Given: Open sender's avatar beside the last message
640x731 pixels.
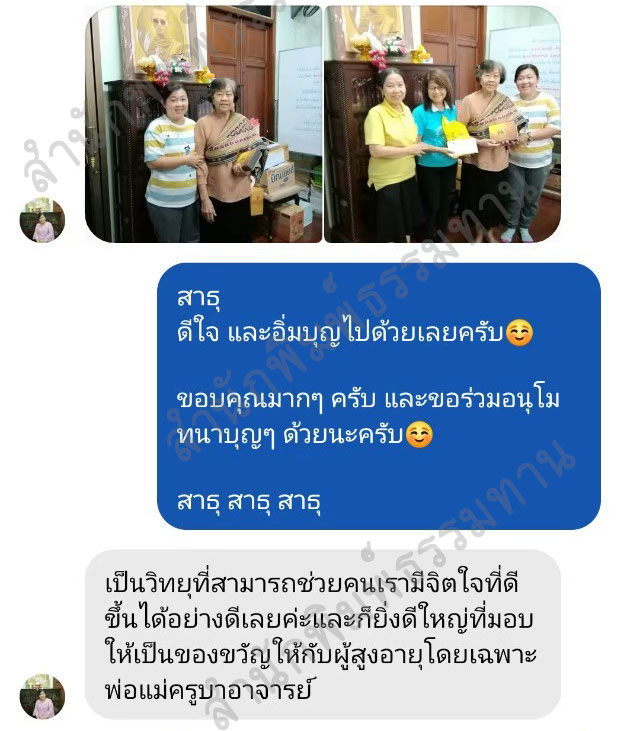Looking at the screenshot, I should point(42,696).
